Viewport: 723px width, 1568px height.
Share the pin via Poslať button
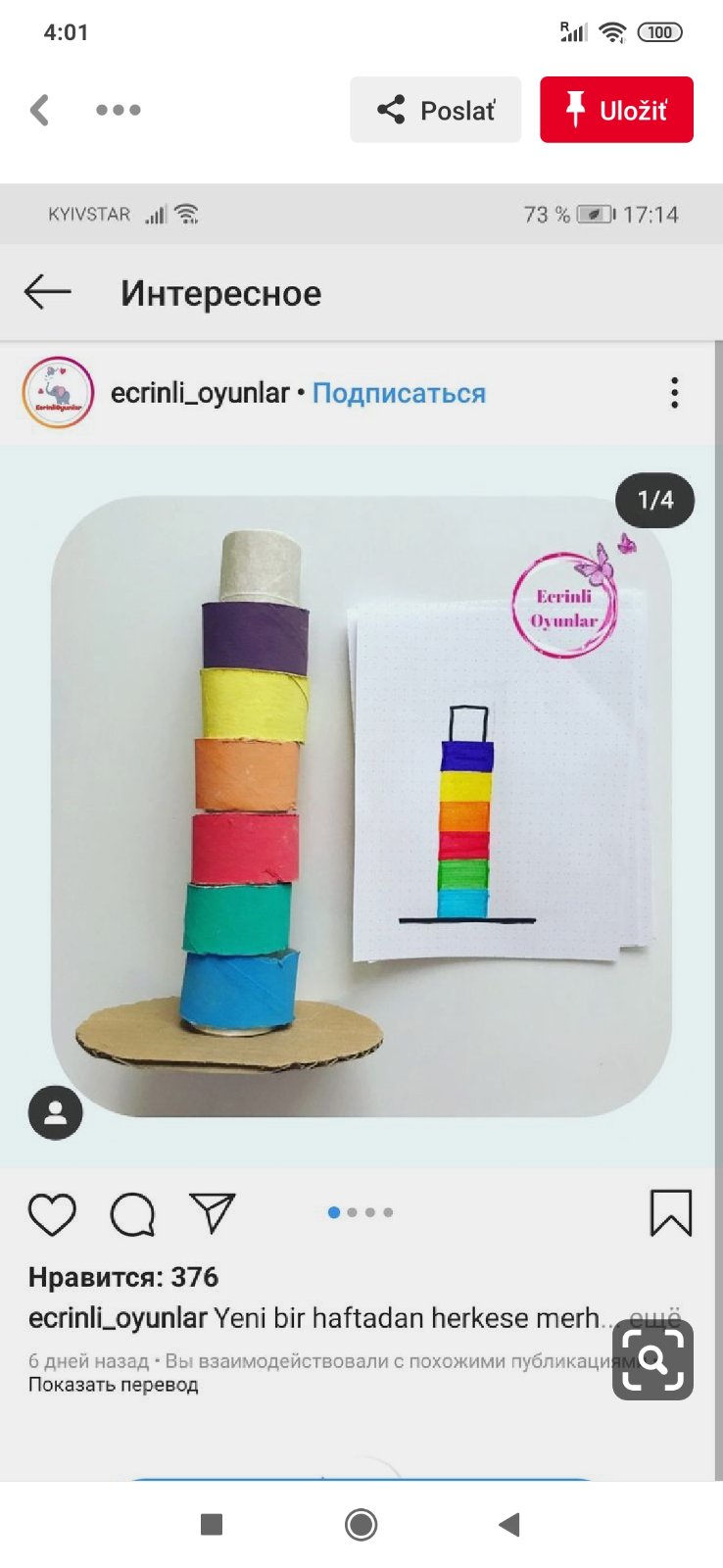click(x=436, y=110)
